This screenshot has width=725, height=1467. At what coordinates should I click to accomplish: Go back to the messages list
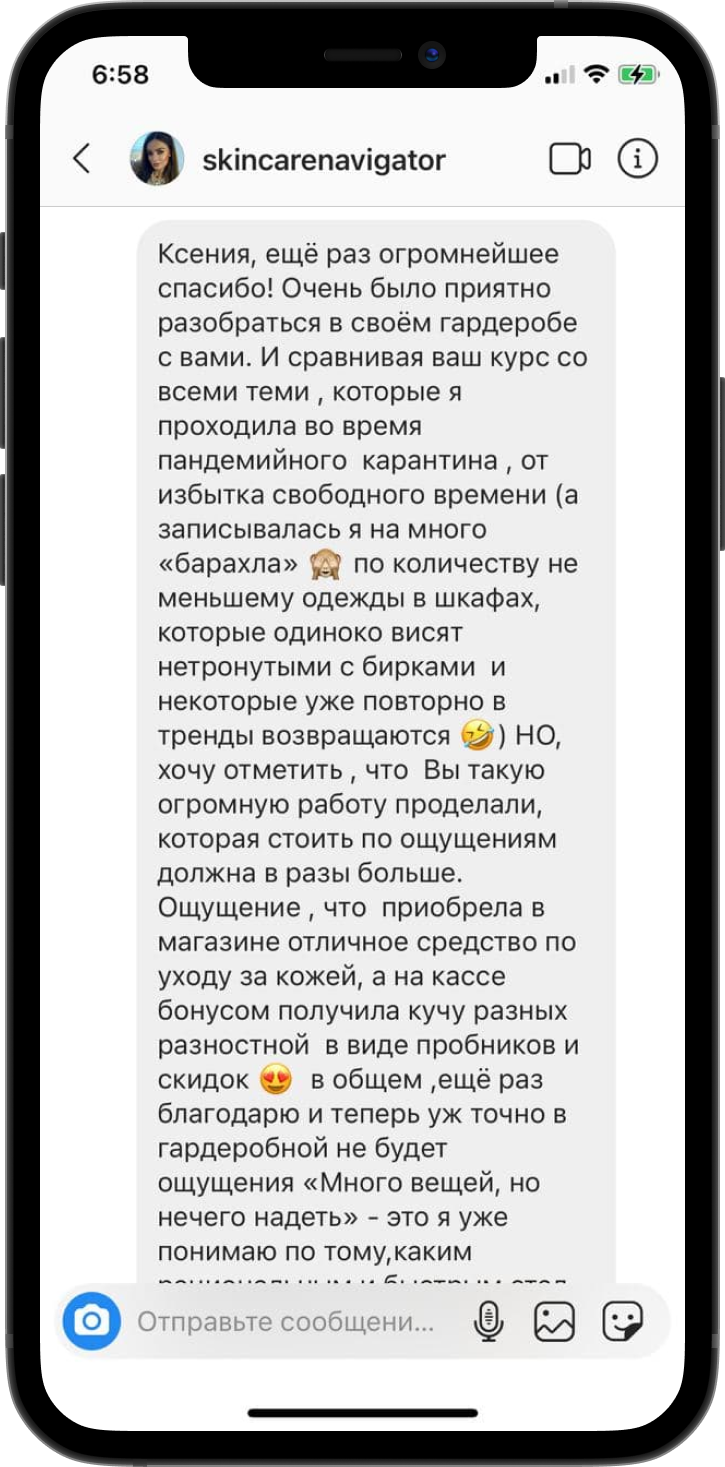click(x=82, y=158)
